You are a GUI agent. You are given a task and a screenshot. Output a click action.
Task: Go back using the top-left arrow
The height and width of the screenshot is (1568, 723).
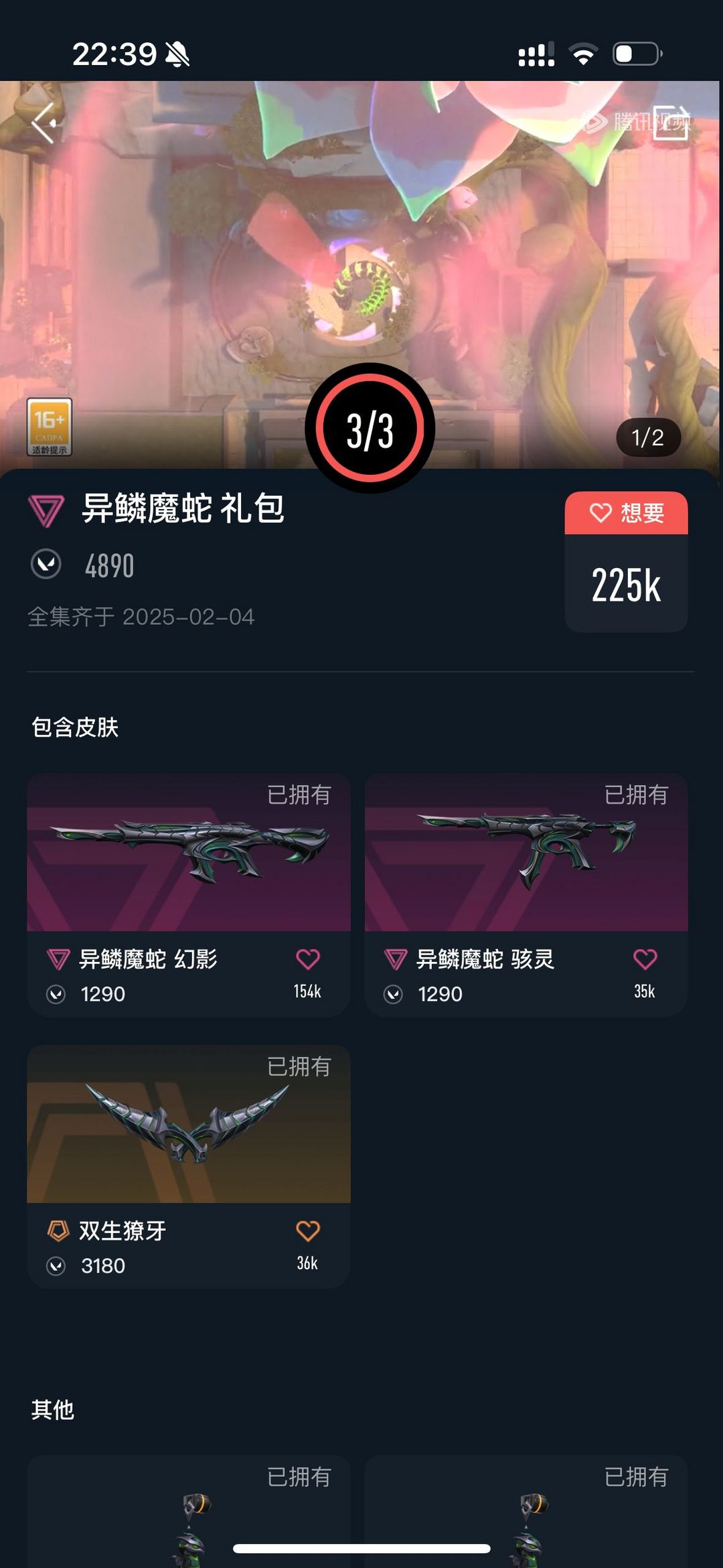[46, 123]
